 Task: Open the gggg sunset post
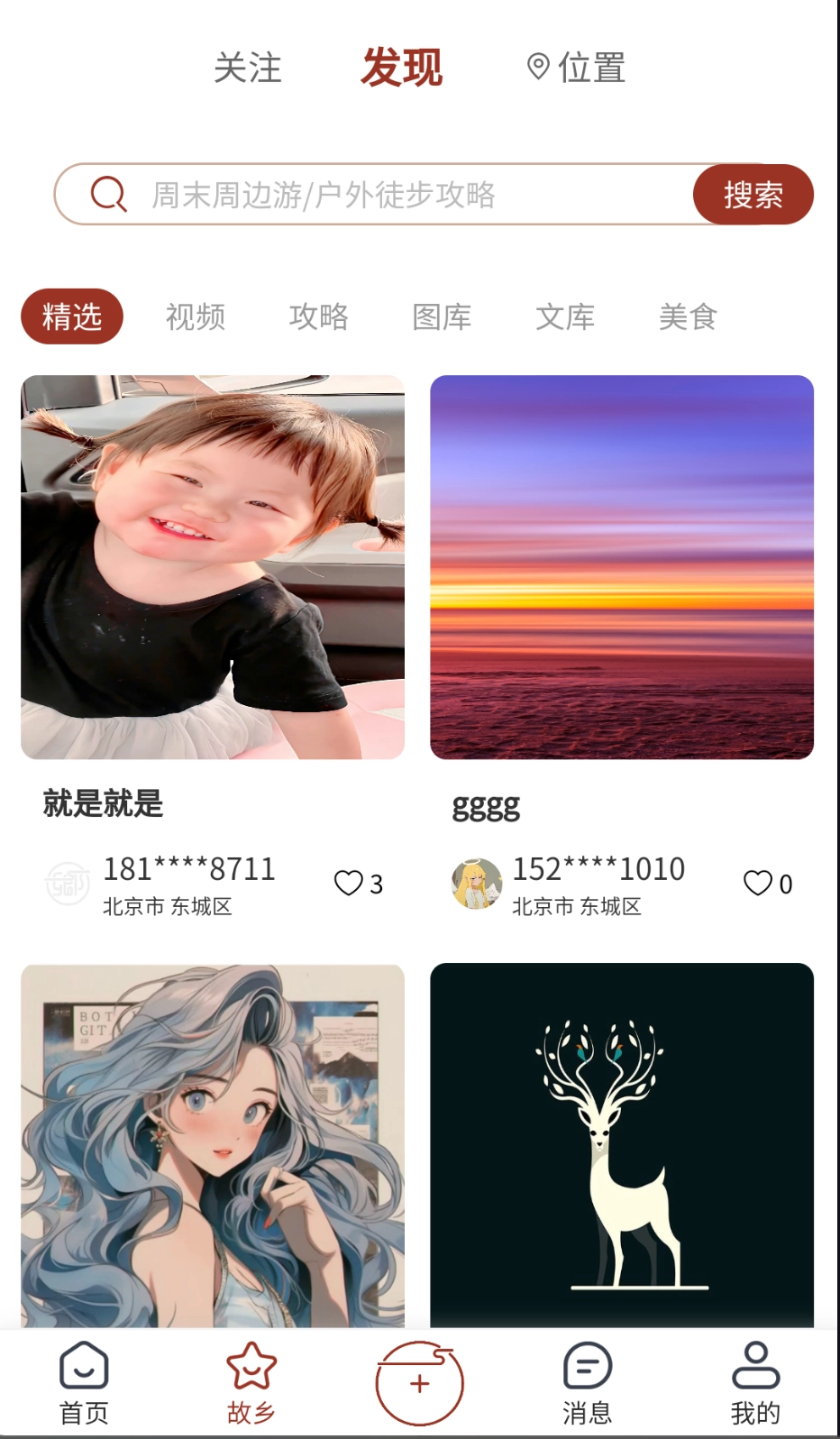(622, 567)
